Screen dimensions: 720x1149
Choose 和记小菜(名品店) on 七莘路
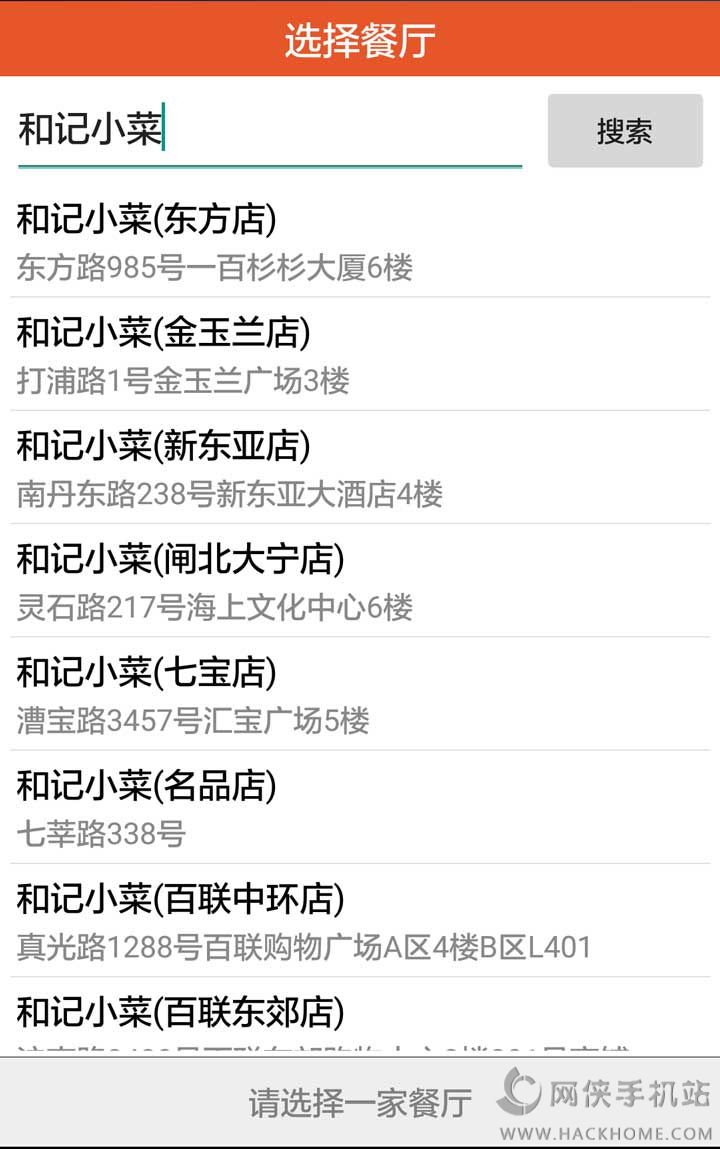pos(360,806)
